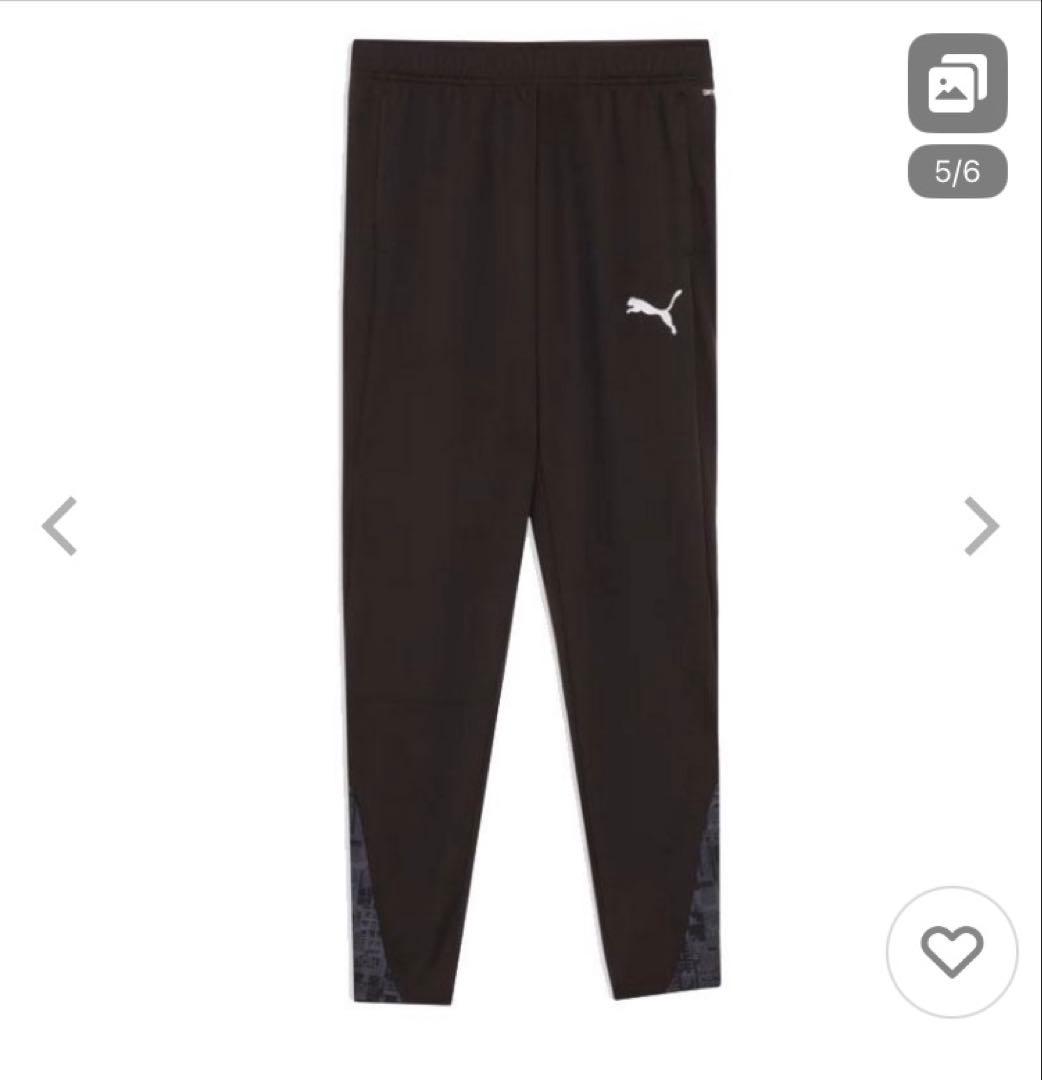This screenshot has height=1080, width=1042.
Task: Click the right chevron arrow
Action: (x=982, y=524)
